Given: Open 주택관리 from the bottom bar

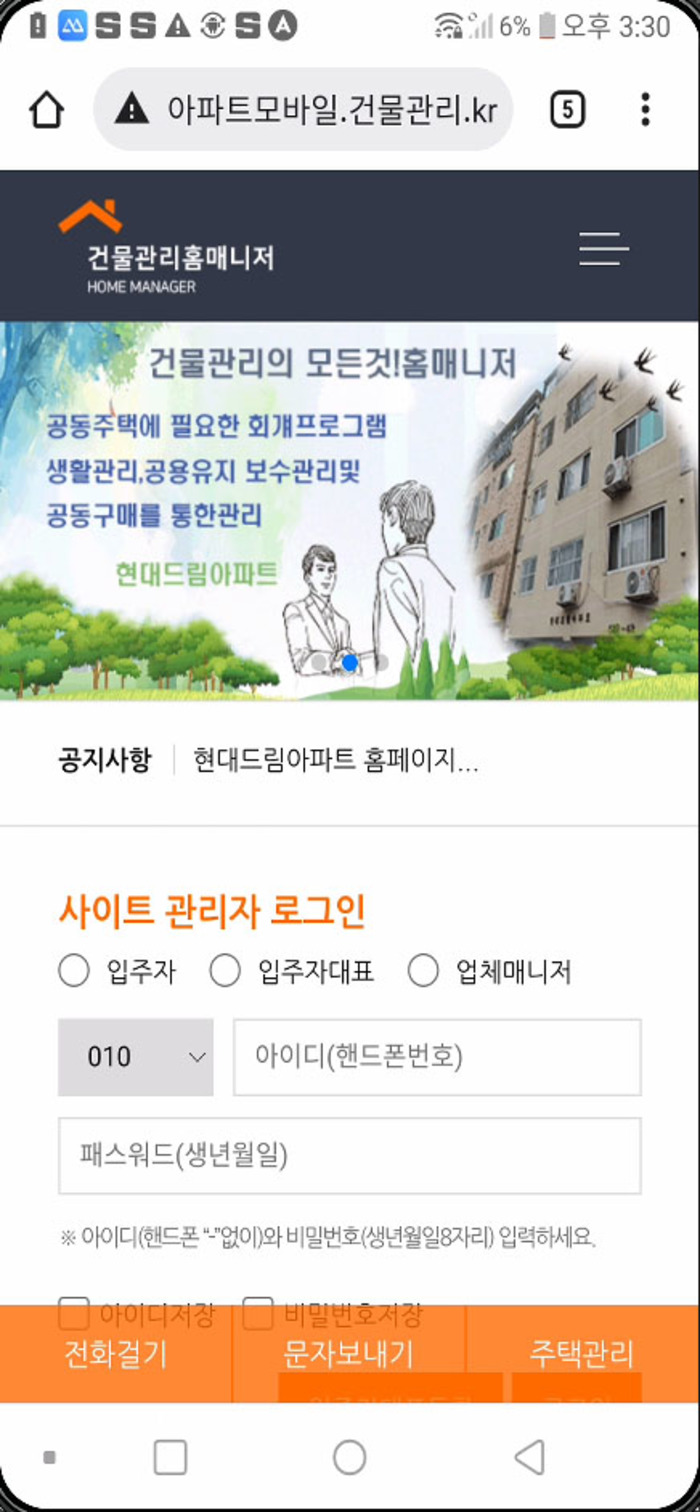Looking at the screenshot, I should point(581,1354).
